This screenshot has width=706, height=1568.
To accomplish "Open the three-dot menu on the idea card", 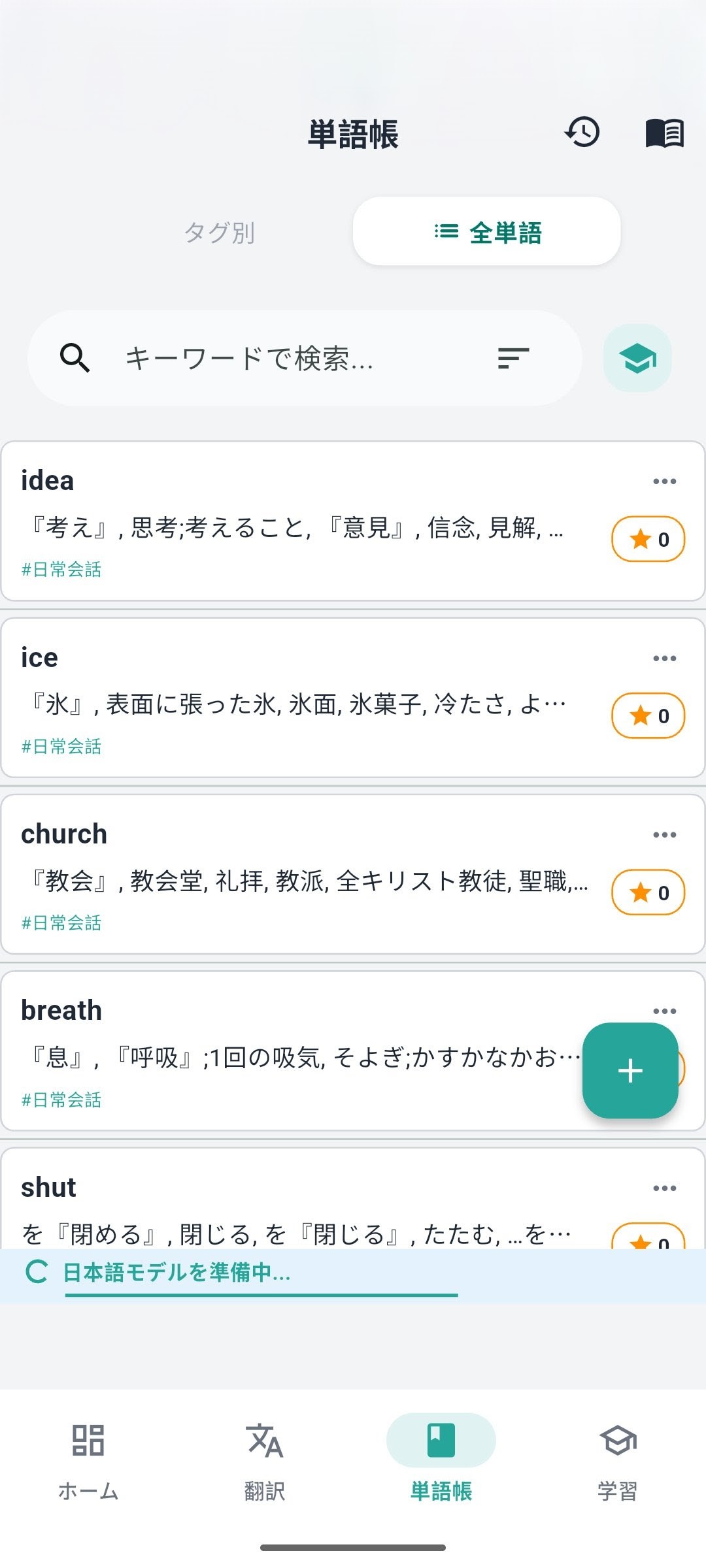I will (x=665, y=482).
